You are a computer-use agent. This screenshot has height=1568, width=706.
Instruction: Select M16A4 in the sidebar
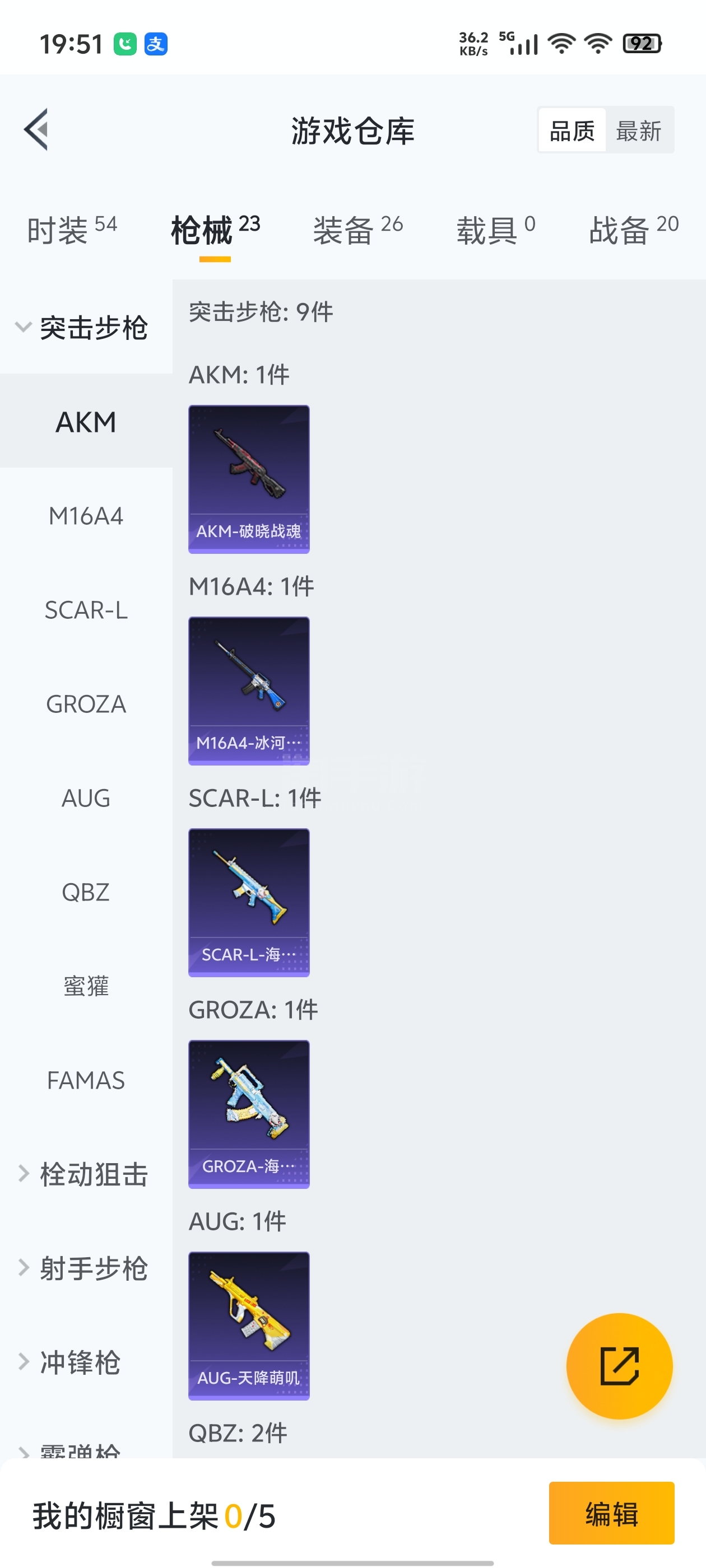click(86, 516)
